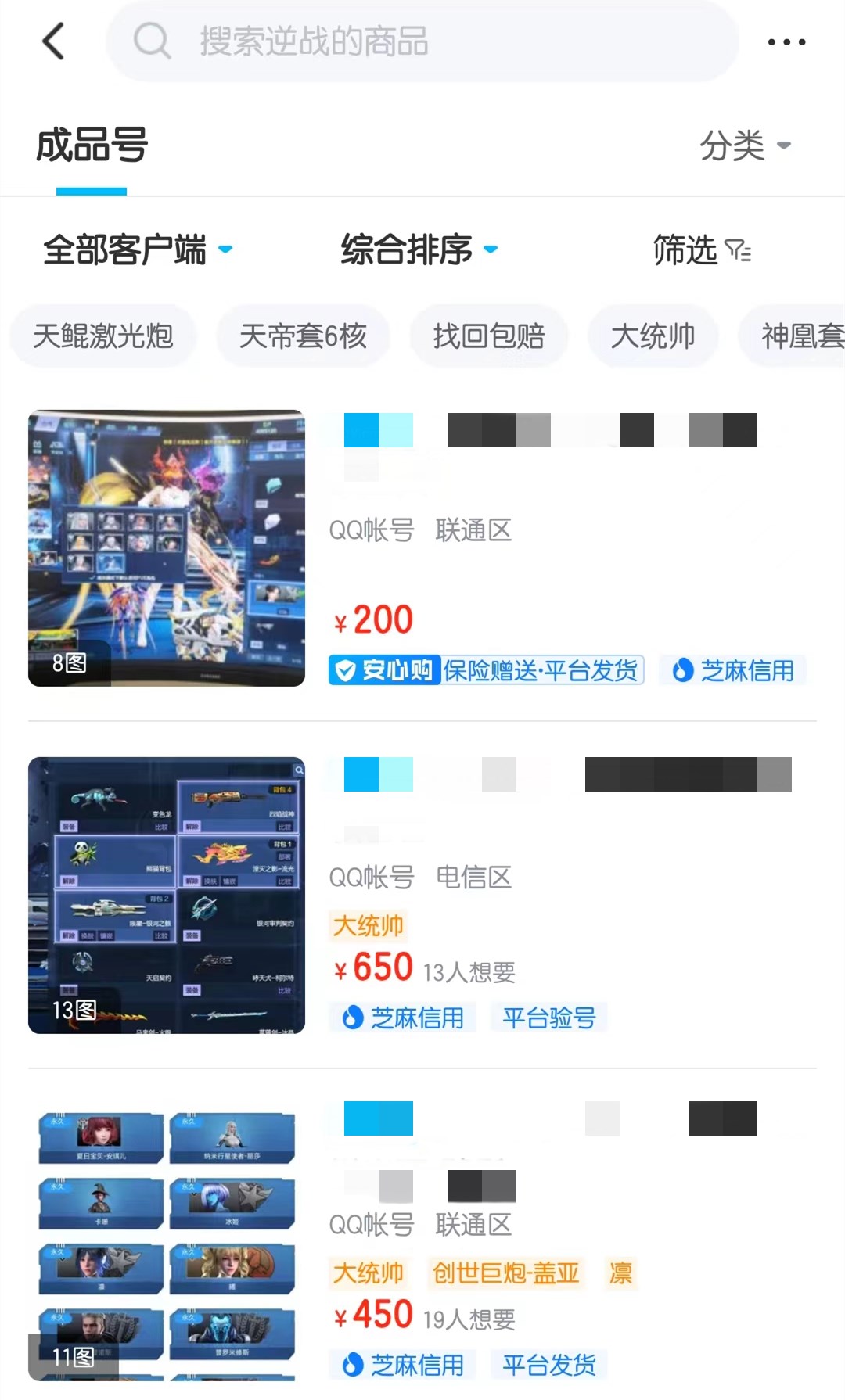Select the 天帝套6核 chip
The height and width of the screenshot is (1400, 845).
303,336
